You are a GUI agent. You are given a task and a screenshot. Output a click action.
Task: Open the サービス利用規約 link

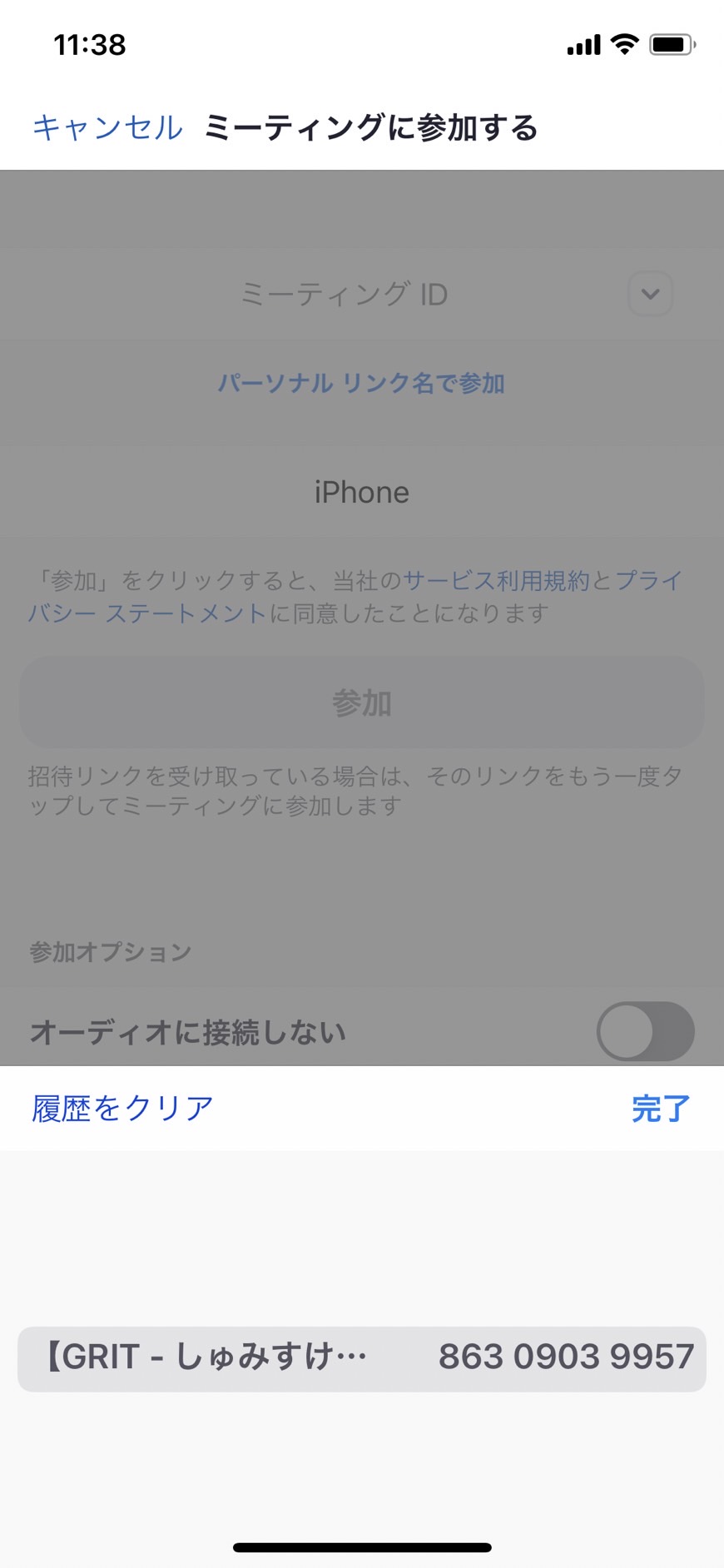click(x=497, y=580)
